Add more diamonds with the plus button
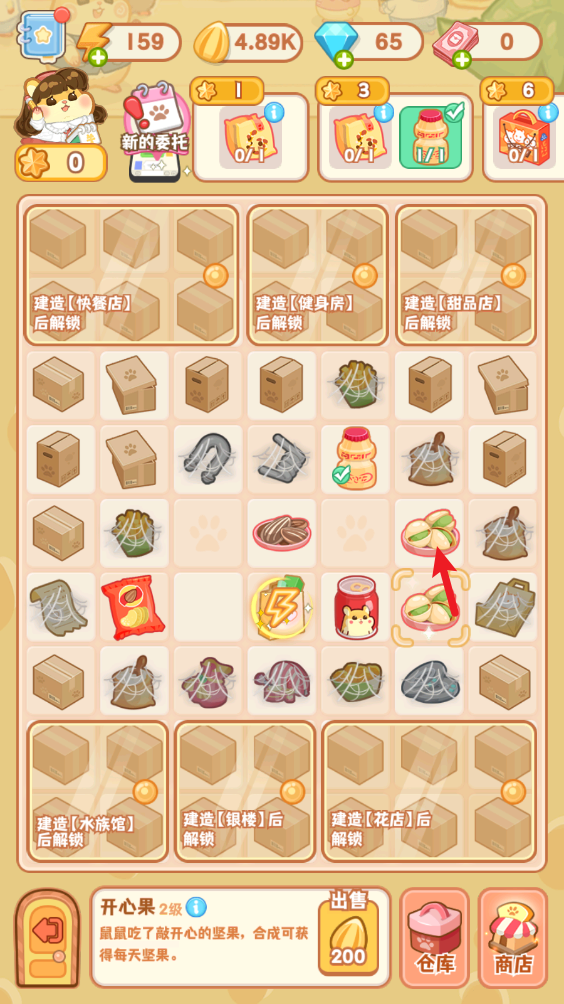 click(x=344, y=60)
